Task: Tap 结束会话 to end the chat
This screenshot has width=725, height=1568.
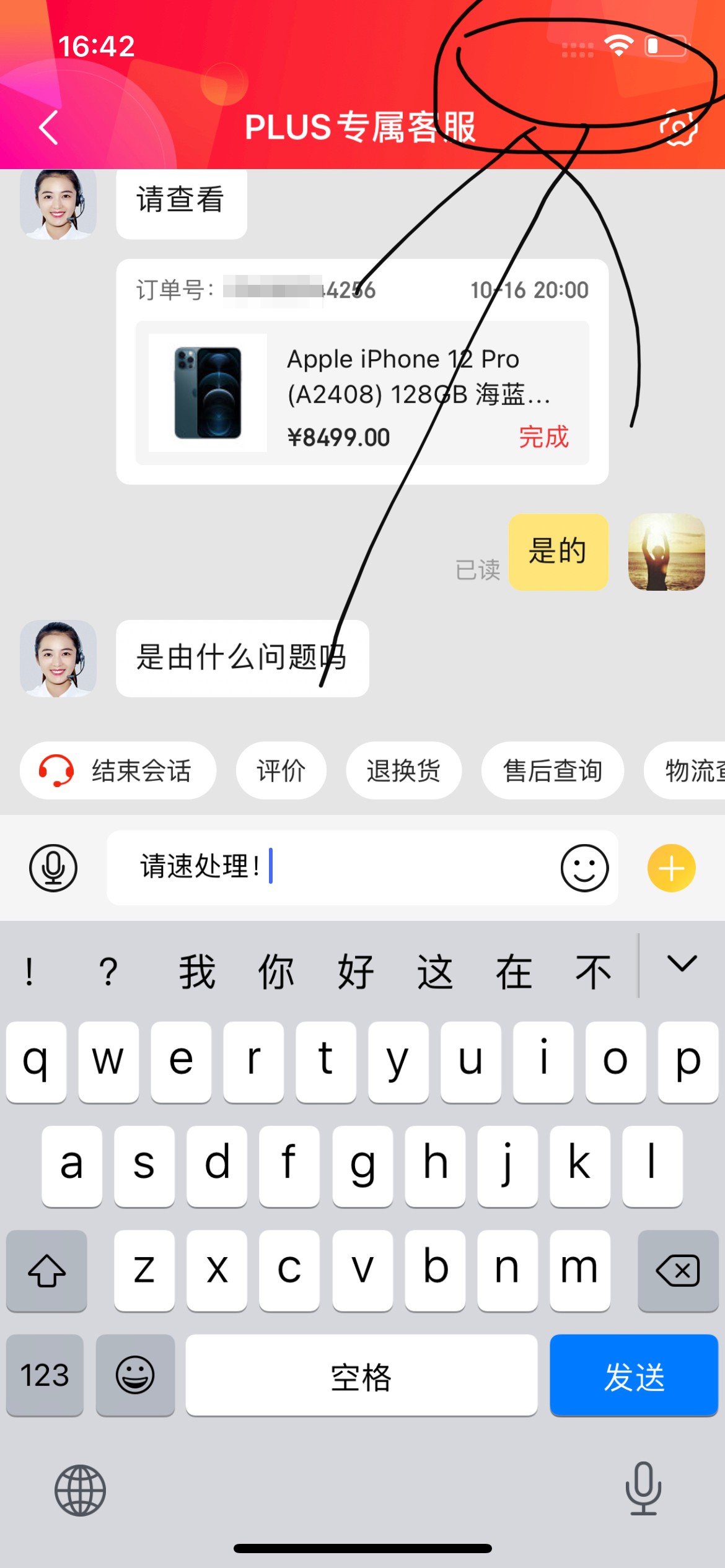Action: 118,771
